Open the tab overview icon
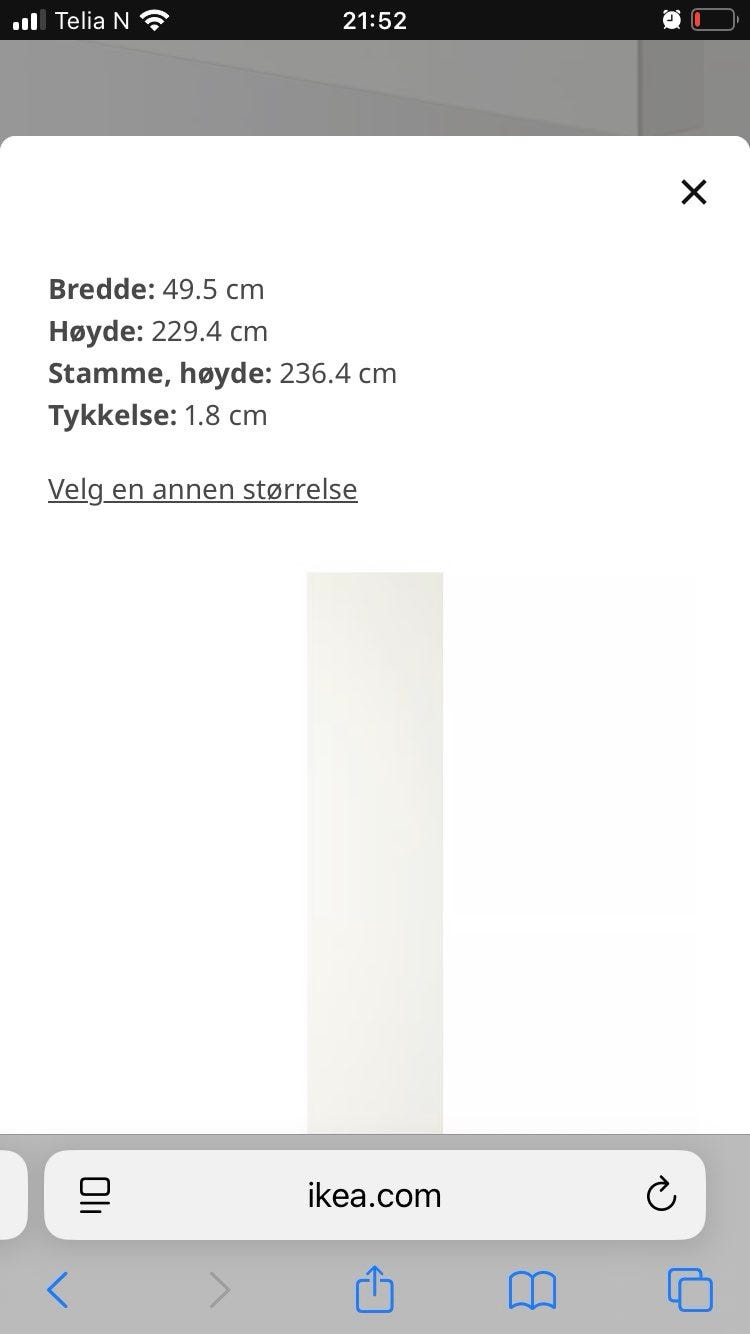The height and width of the screenshot is (1334, 750). 690,1289
